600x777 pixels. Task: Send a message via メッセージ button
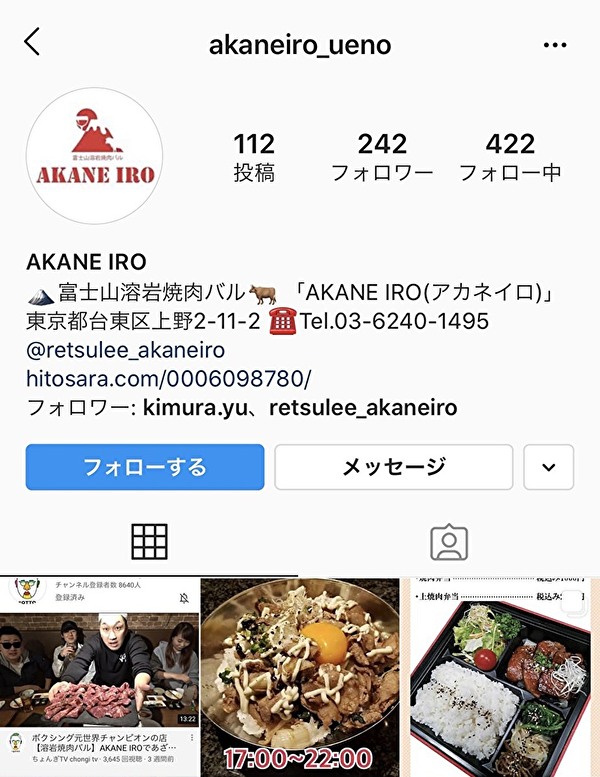394,467
